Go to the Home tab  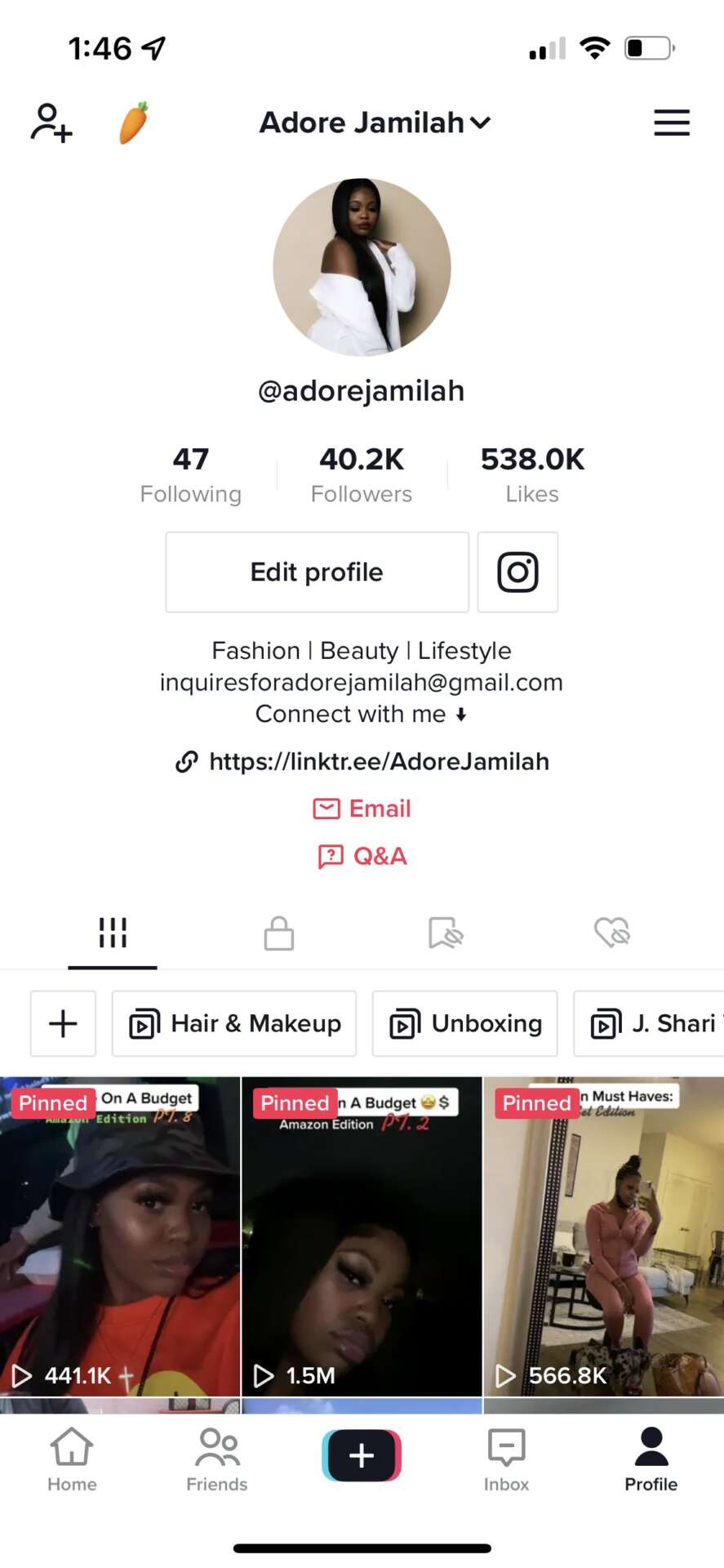tap(72, 1459)
